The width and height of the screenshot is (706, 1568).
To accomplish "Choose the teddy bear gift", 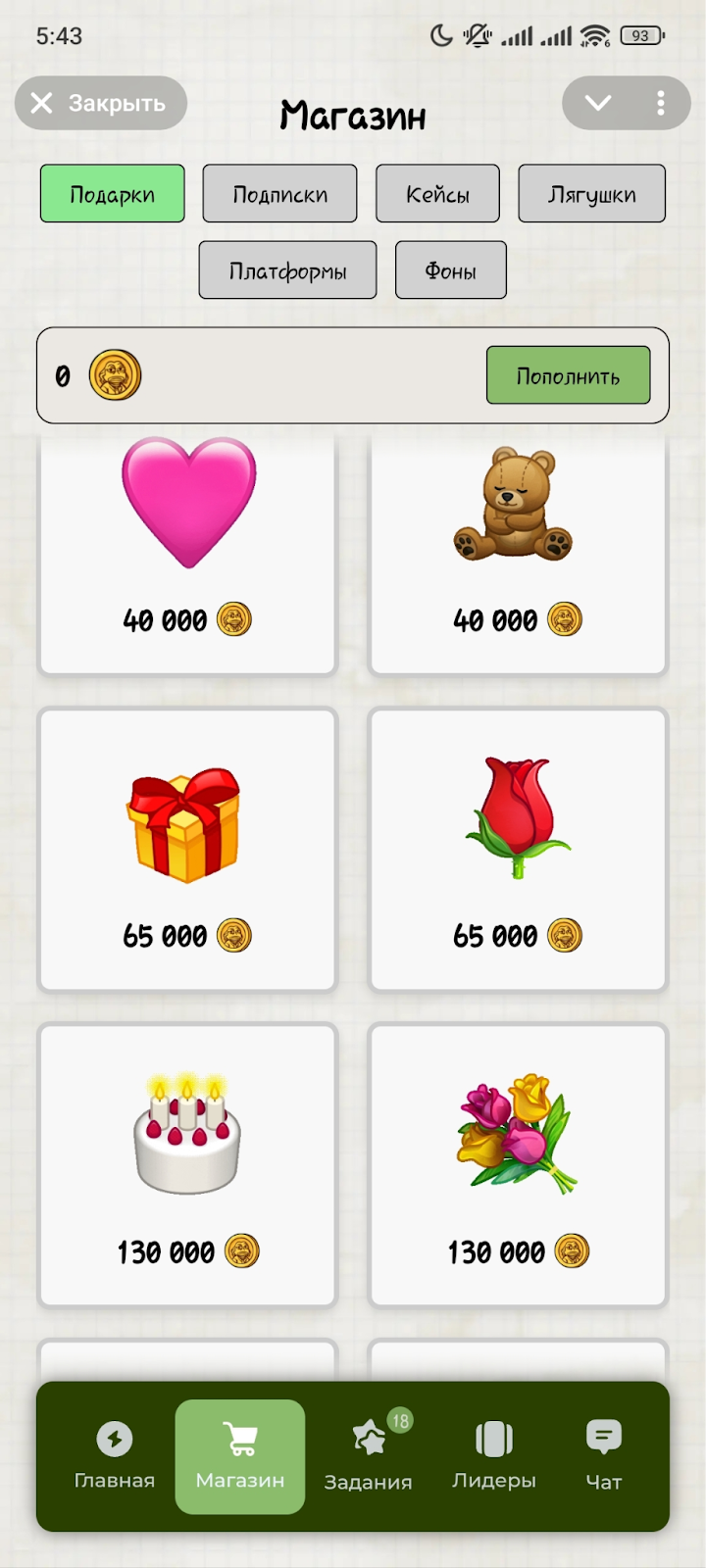I will 517,549.
